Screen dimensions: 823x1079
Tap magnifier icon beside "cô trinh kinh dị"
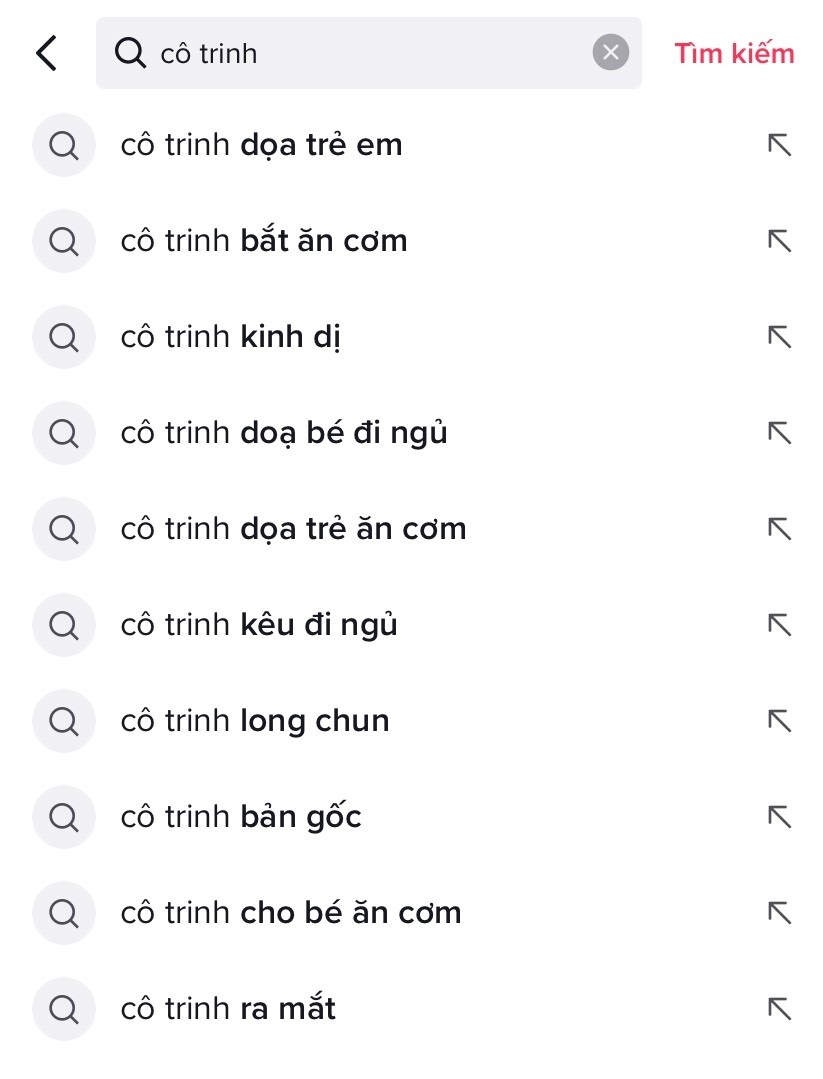click(63, 337)
